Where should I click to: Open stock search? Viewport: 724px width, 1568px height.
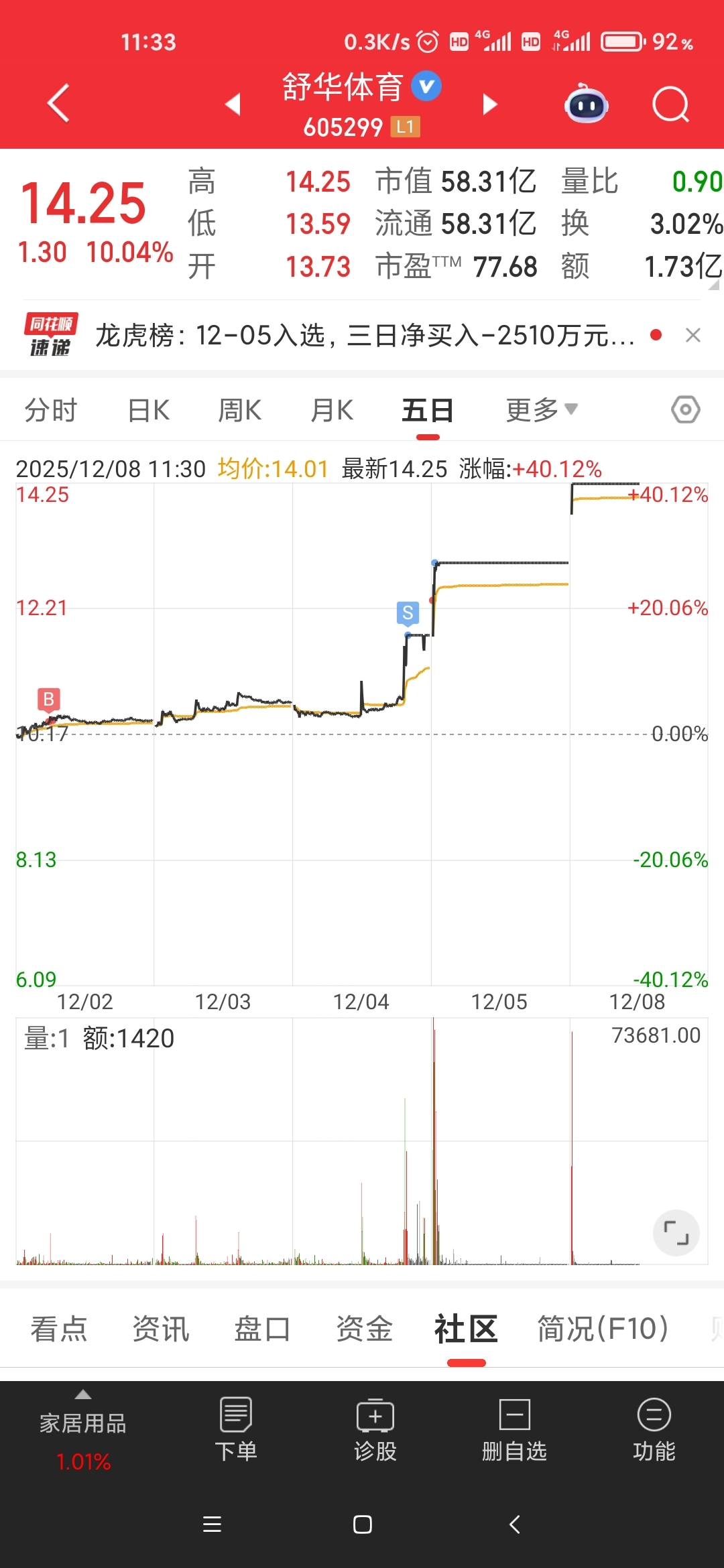pos(670,105)
